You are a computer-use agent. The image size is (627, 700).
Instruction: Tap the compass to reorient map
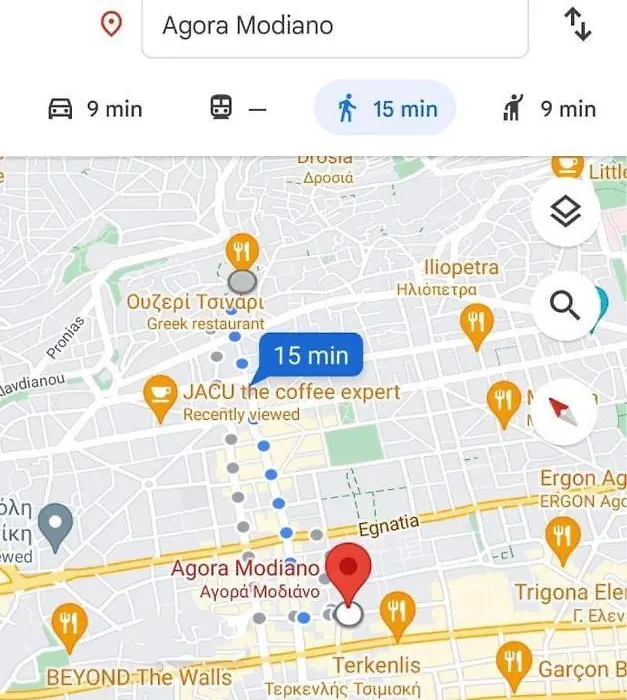click(566, 409)
